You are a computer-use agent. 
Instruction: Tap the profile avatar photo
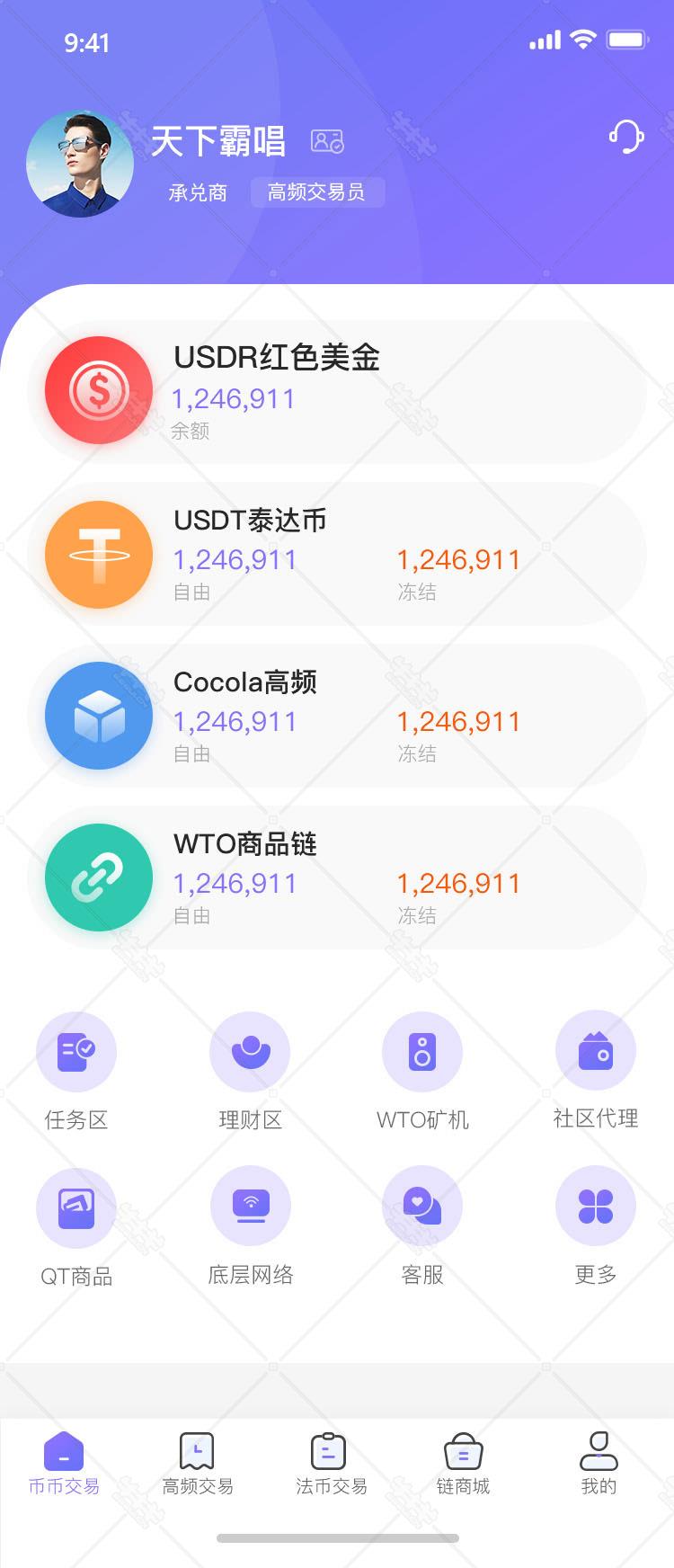80,165
